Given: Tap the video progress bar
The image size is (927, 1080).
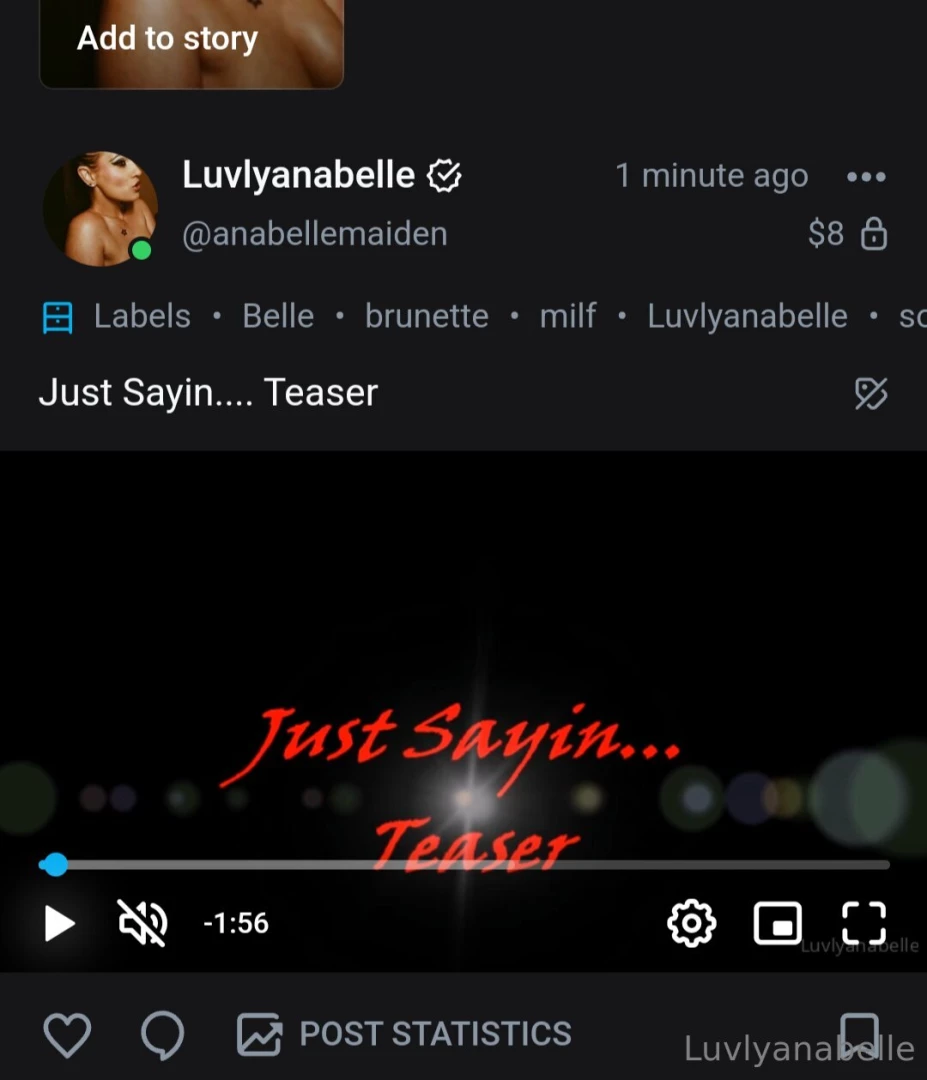Looking at the screenshot, I should pyautogui.click(x=470, y=865).
